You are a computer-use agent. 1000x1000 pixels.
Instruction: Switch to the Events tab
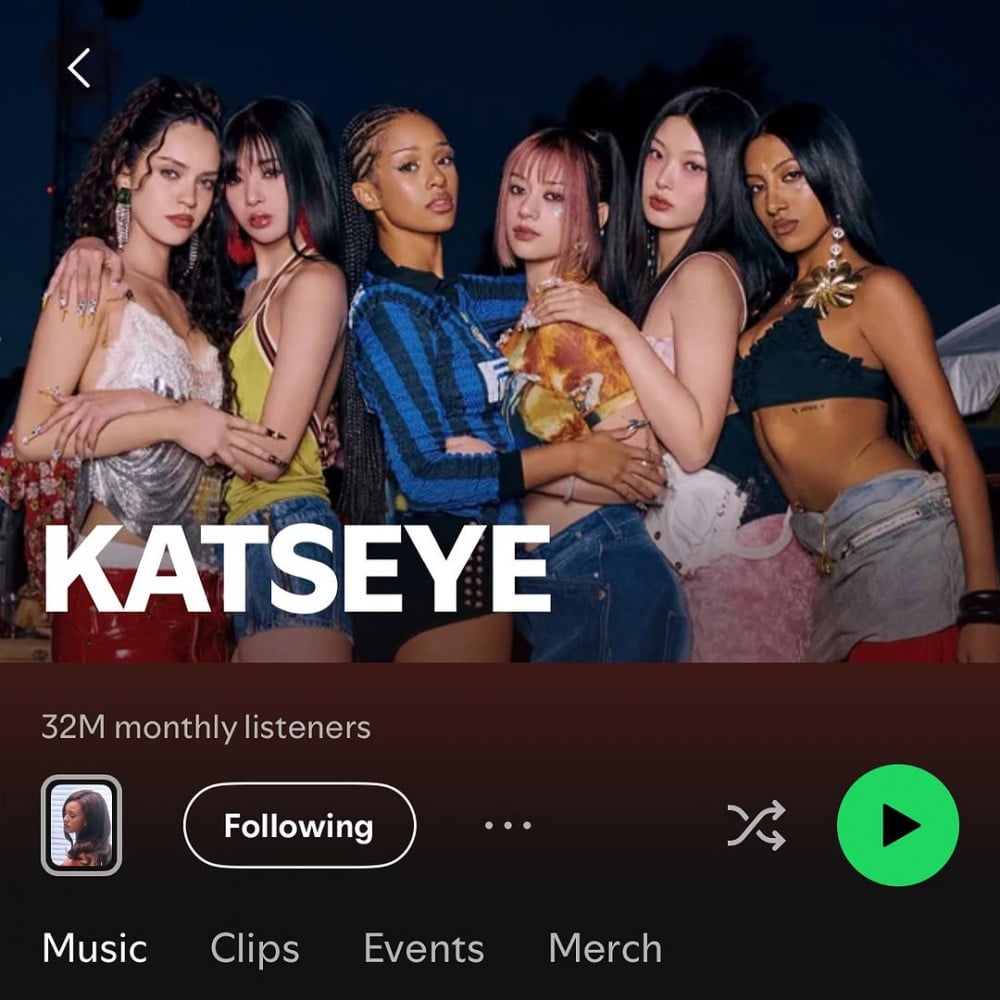point(423,948)
